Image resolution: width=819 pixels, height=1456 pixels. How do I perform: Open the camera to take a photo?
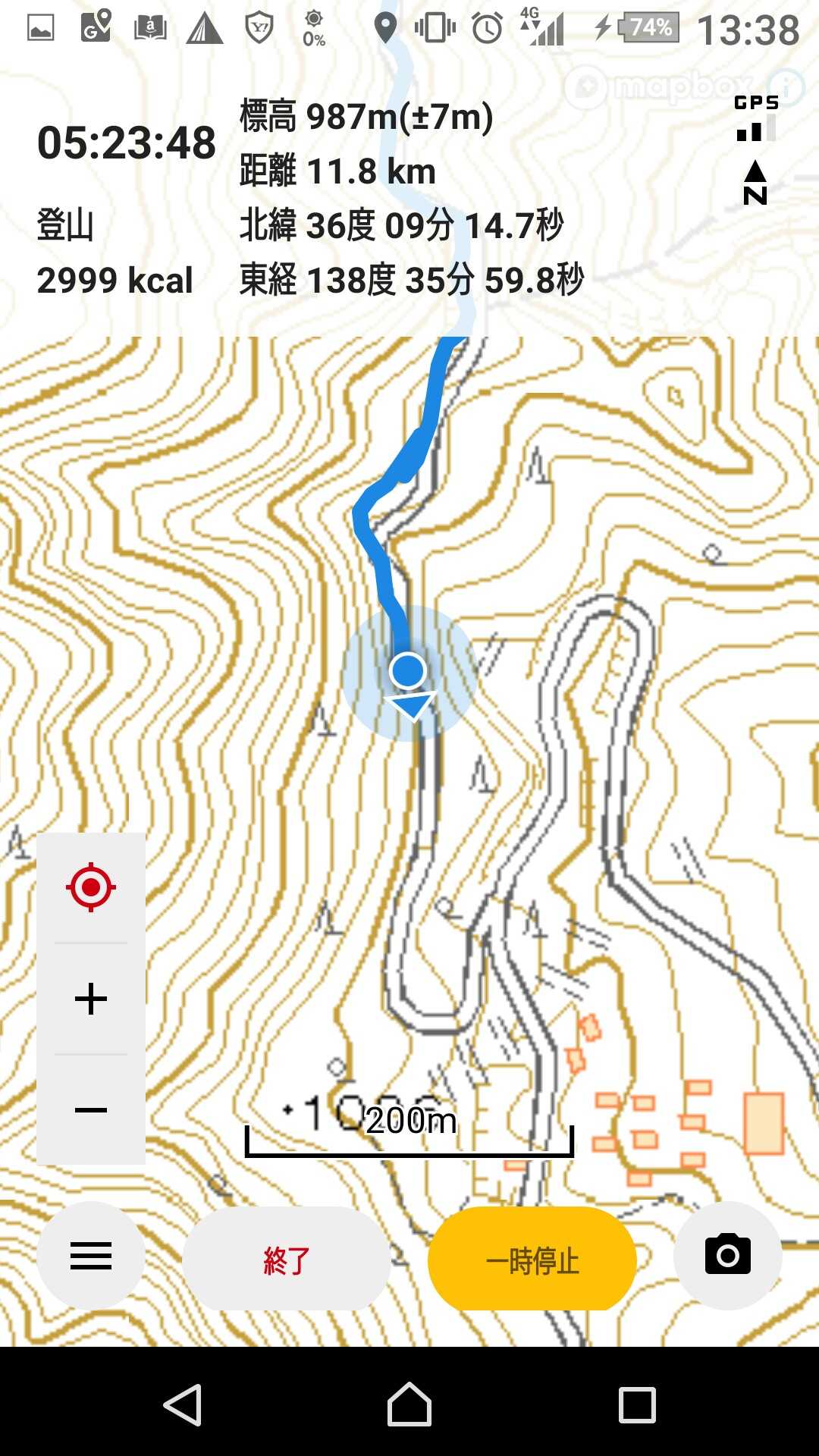coord(728,1256)
